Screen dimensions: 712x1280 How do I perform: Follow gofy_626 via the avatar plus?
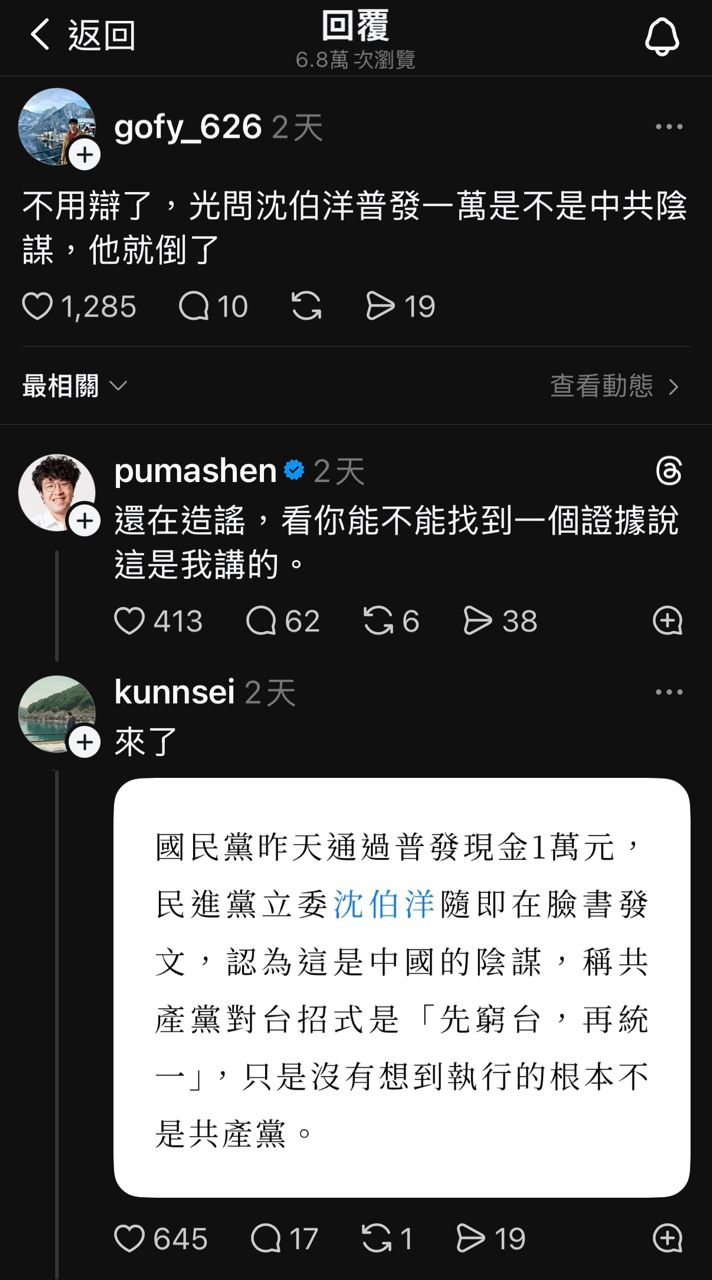[x=85, y=154]
